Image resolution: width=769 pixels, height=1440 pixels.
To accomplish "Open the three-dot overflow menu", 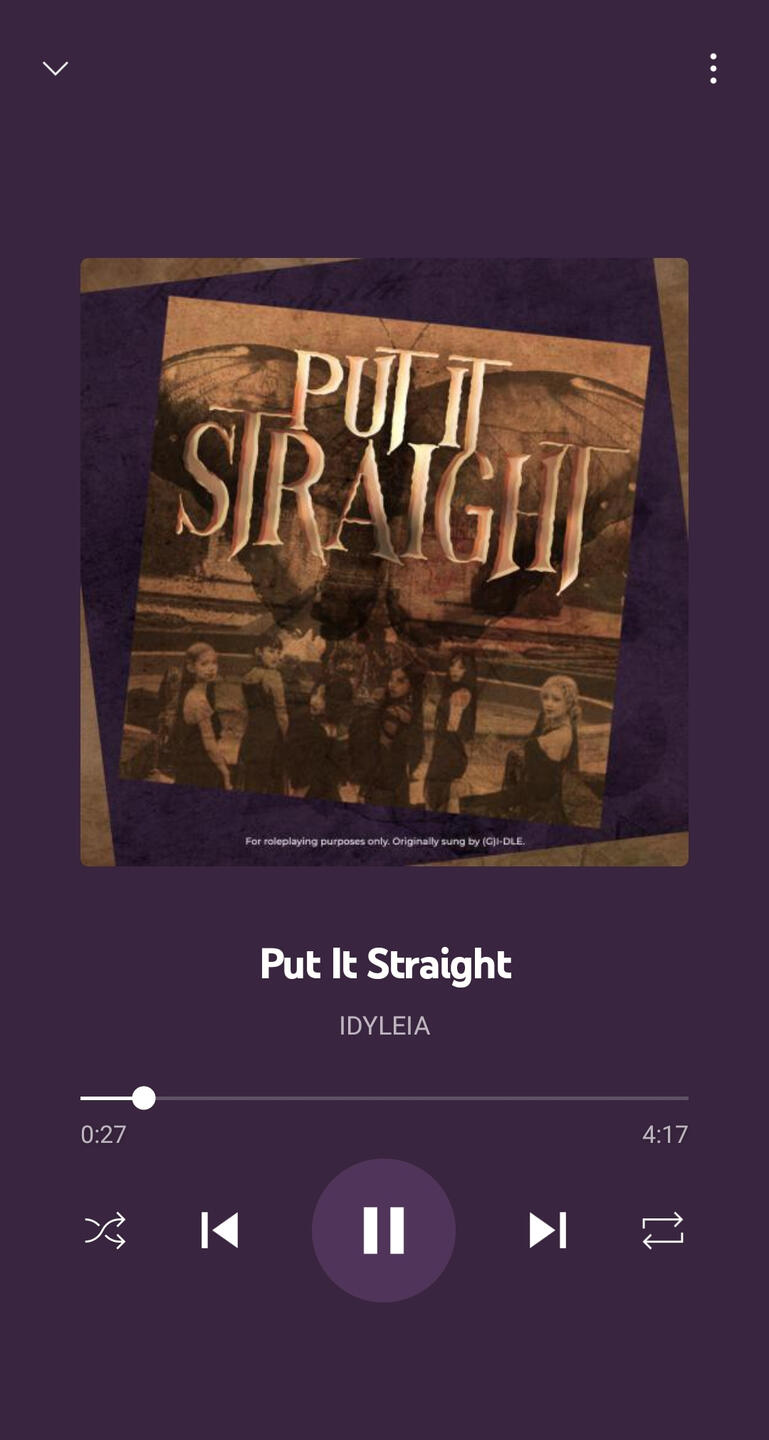I will point(713,68).
